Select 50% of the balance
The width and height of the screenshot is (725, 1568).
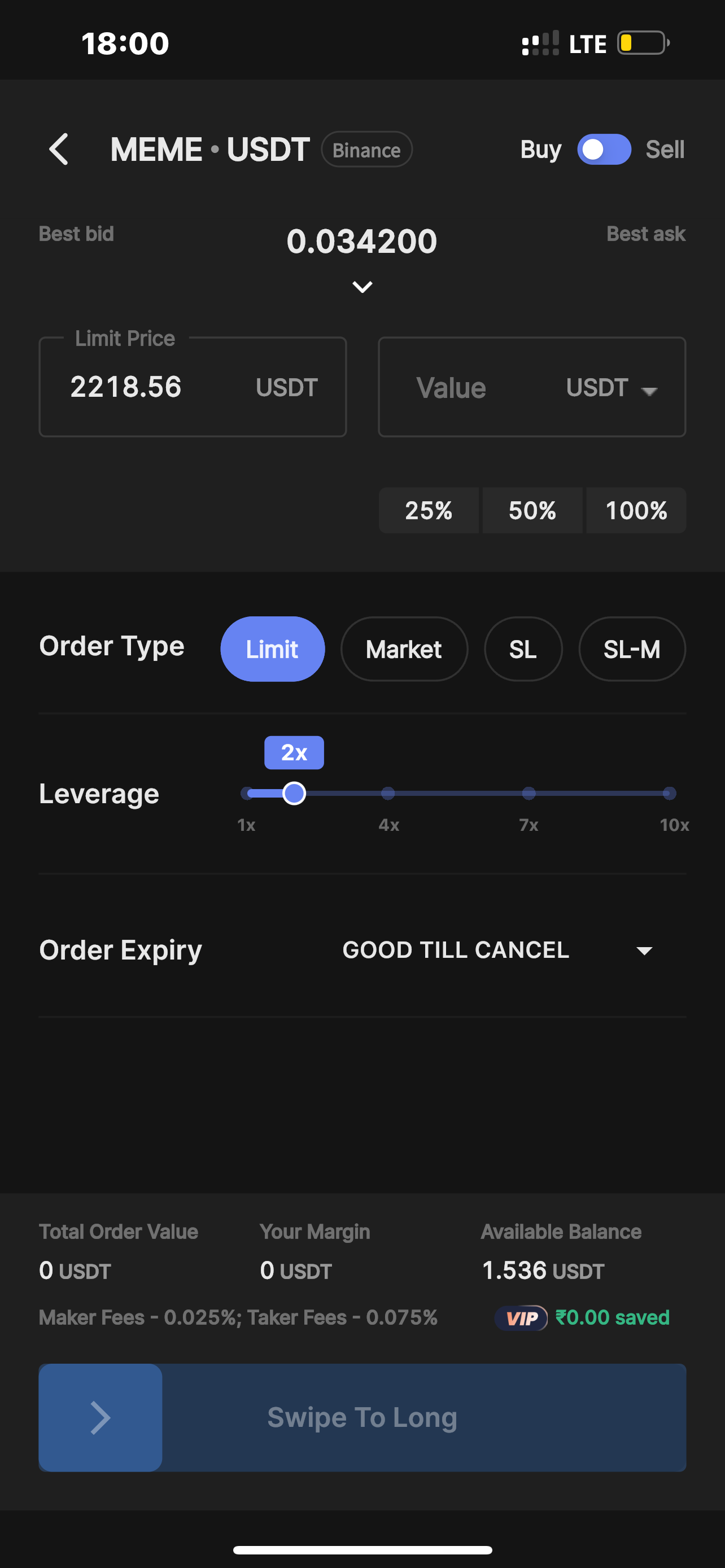532,510
